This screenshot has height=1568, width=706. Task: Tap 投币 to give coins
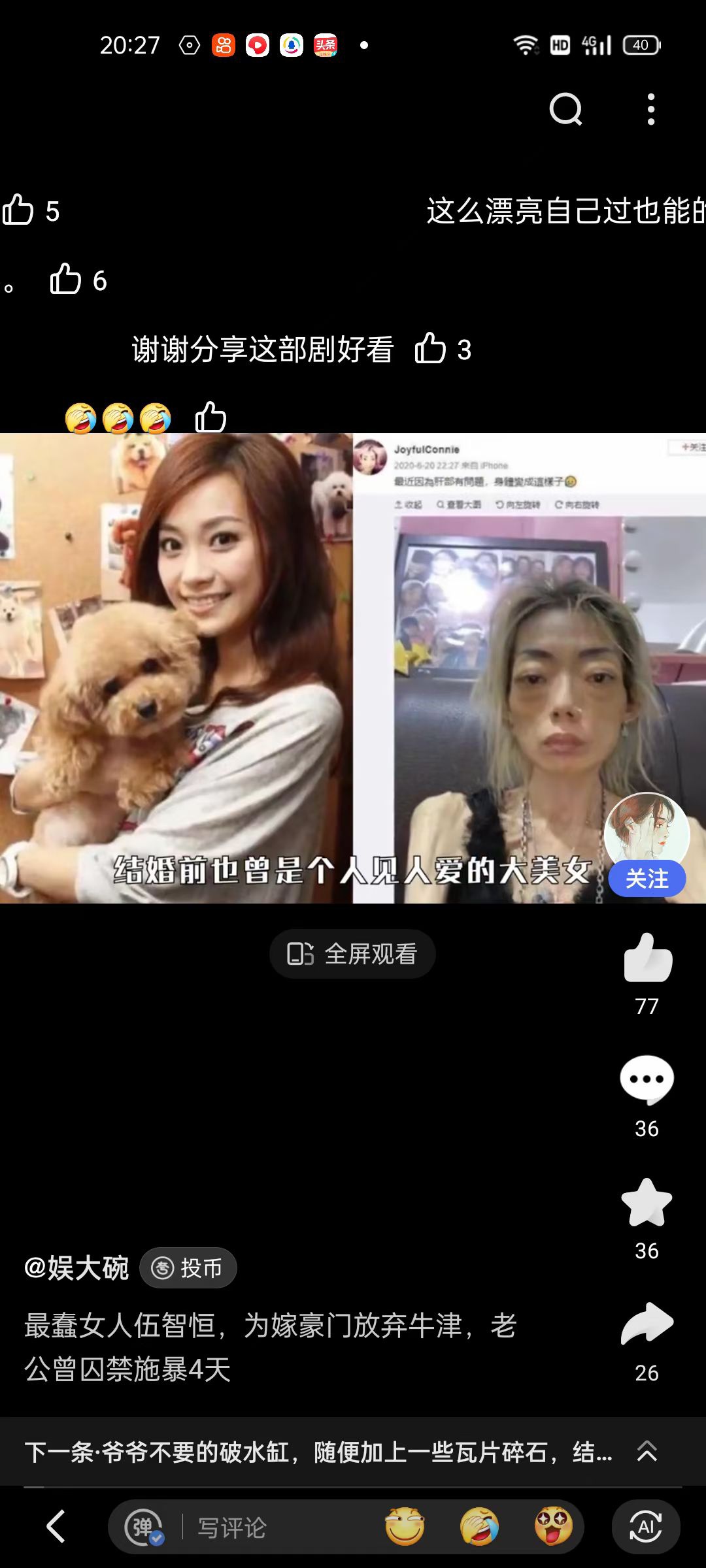tap(188, 1268)
